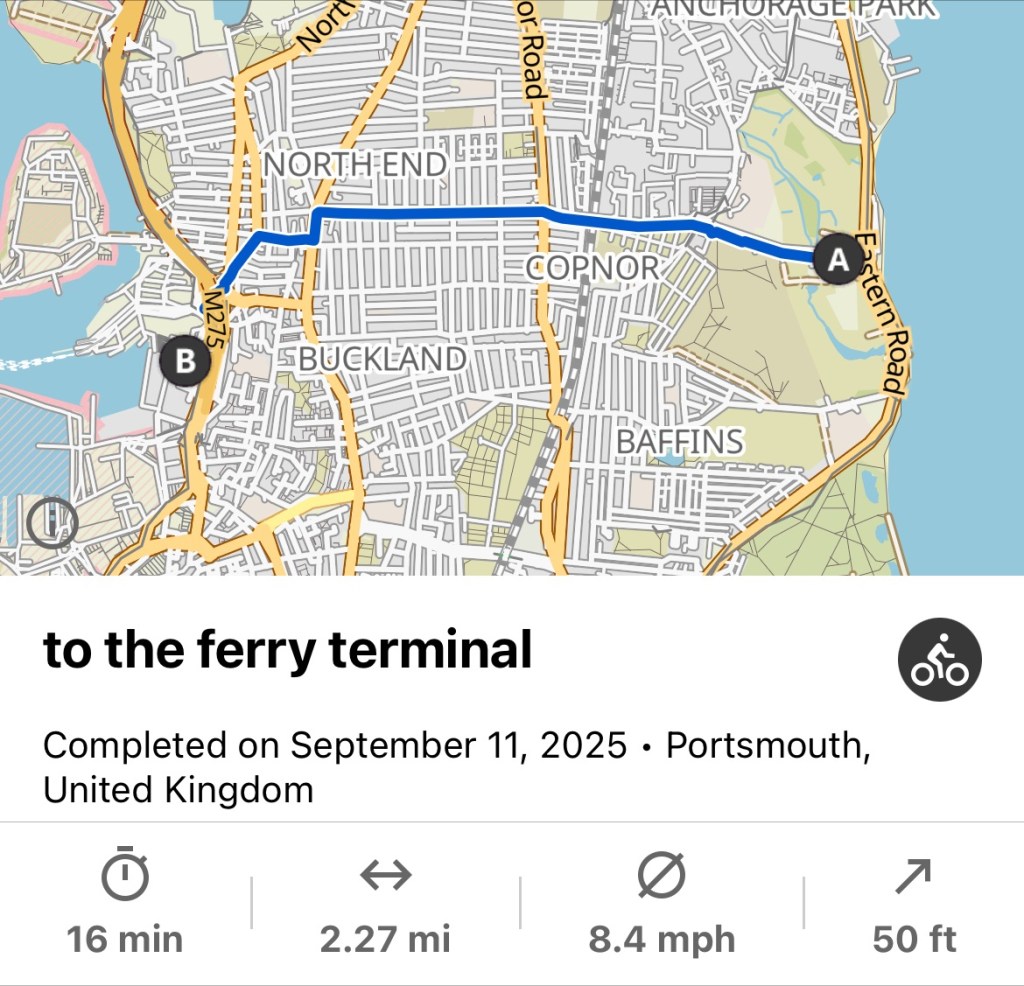Open the map attribution info icon
The image size is (1024, 986).
coord(52,523)
